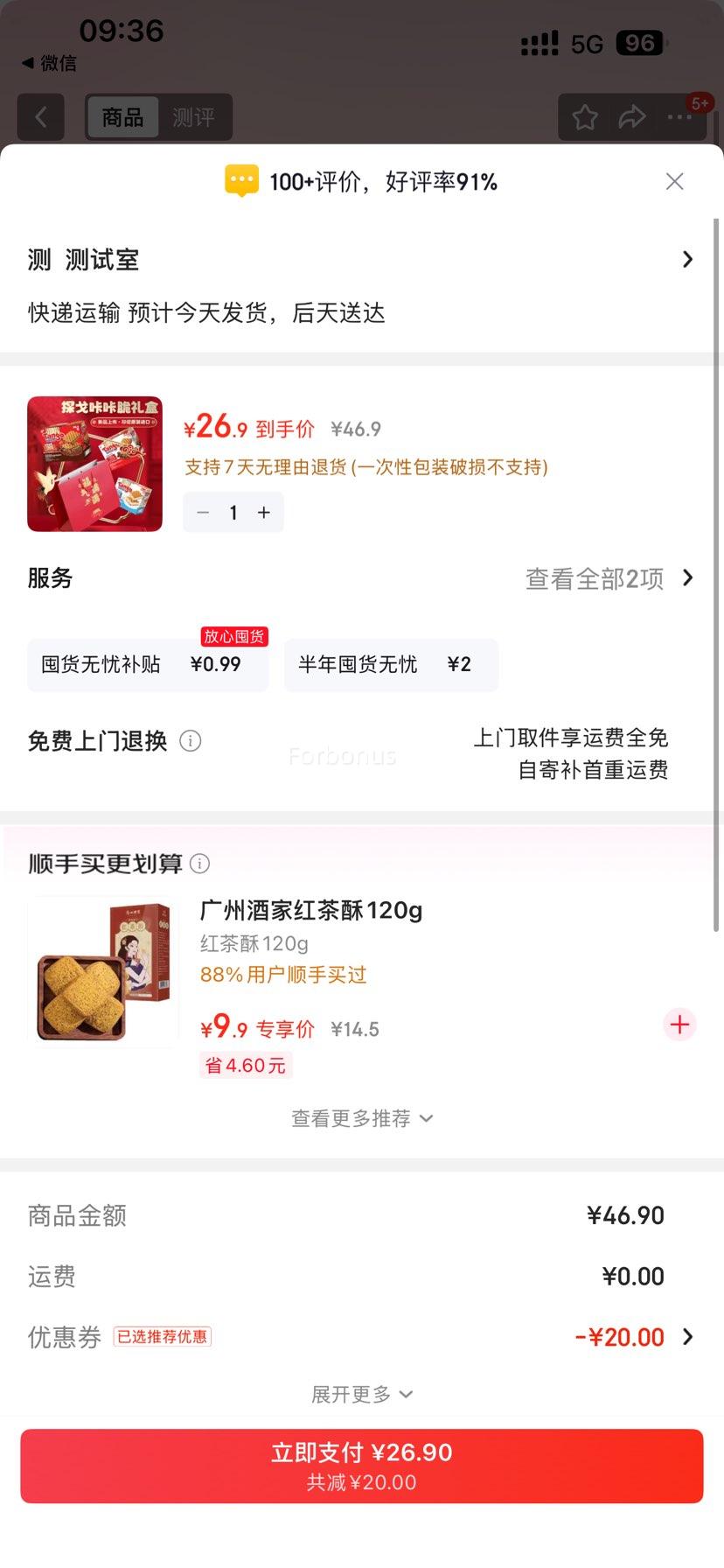Open the share icon in top bar

pos(632,117)
